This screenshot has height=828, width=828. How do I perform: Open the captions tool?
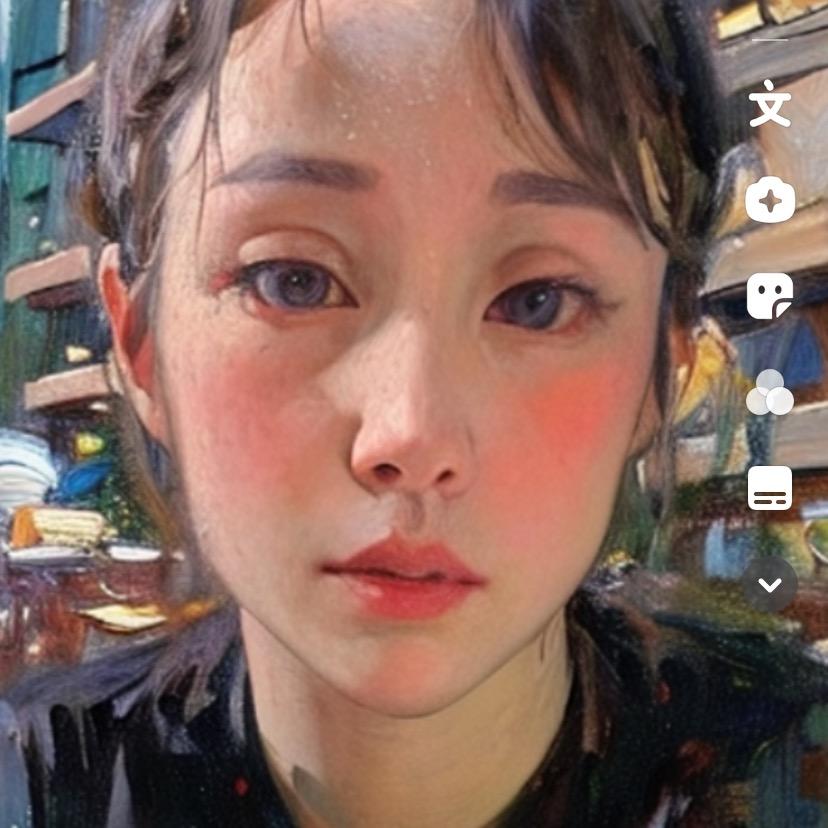click(x=770, y=489)
